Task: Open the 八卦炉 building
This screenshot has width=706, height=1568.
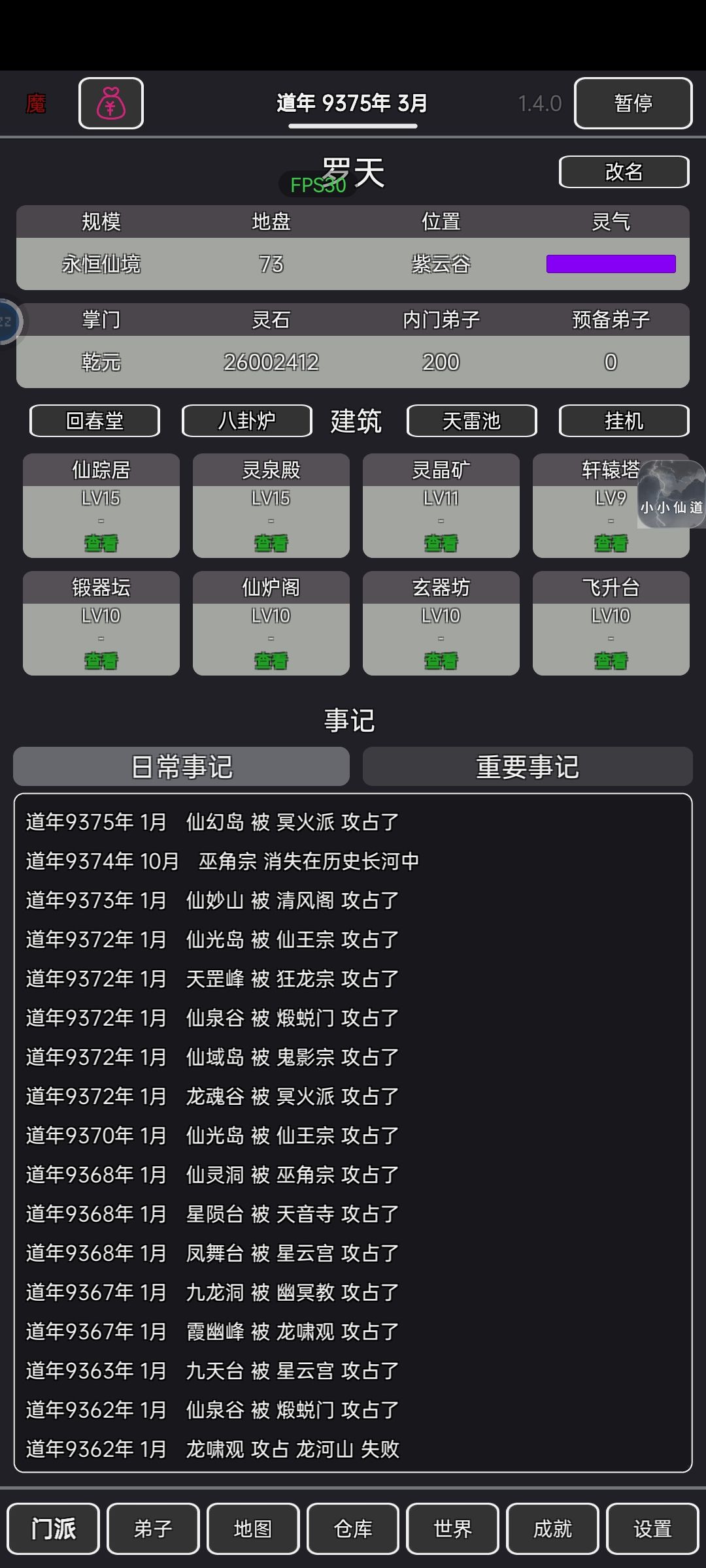Action: pos(247,421)
